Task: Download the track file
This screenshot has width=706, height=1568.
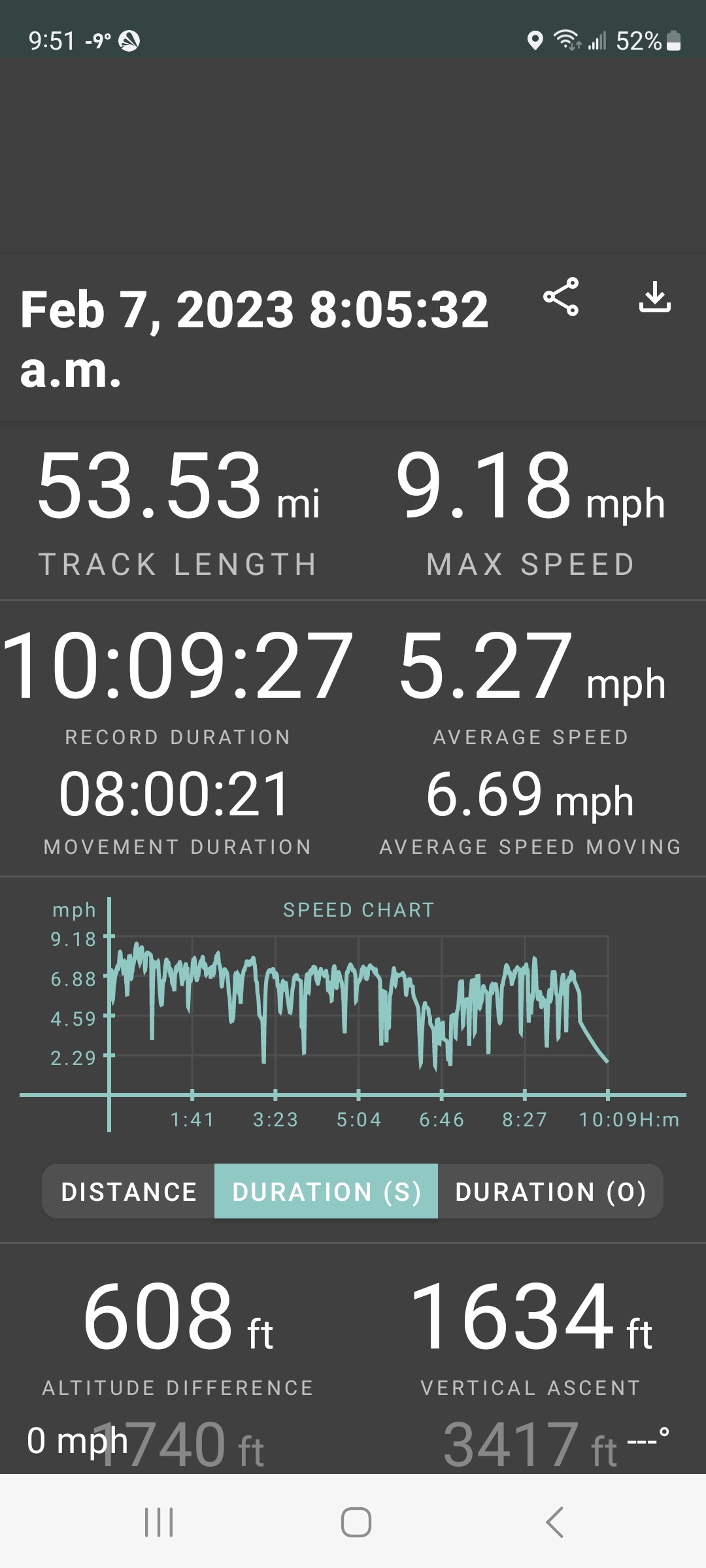Action: coord(654,297)
